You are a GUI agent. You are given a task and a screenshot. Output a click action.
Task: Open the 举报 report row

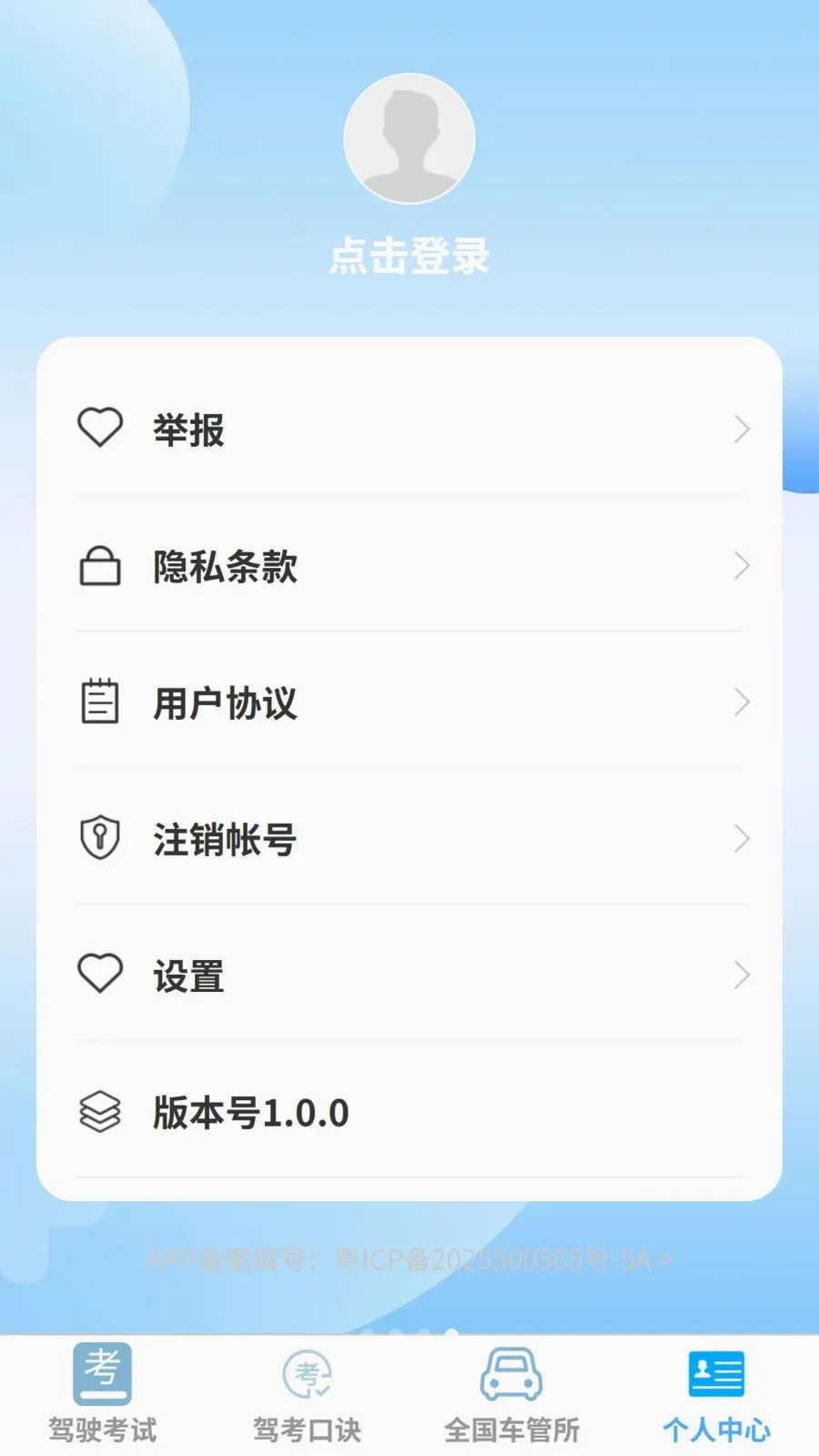click(409, 429)
